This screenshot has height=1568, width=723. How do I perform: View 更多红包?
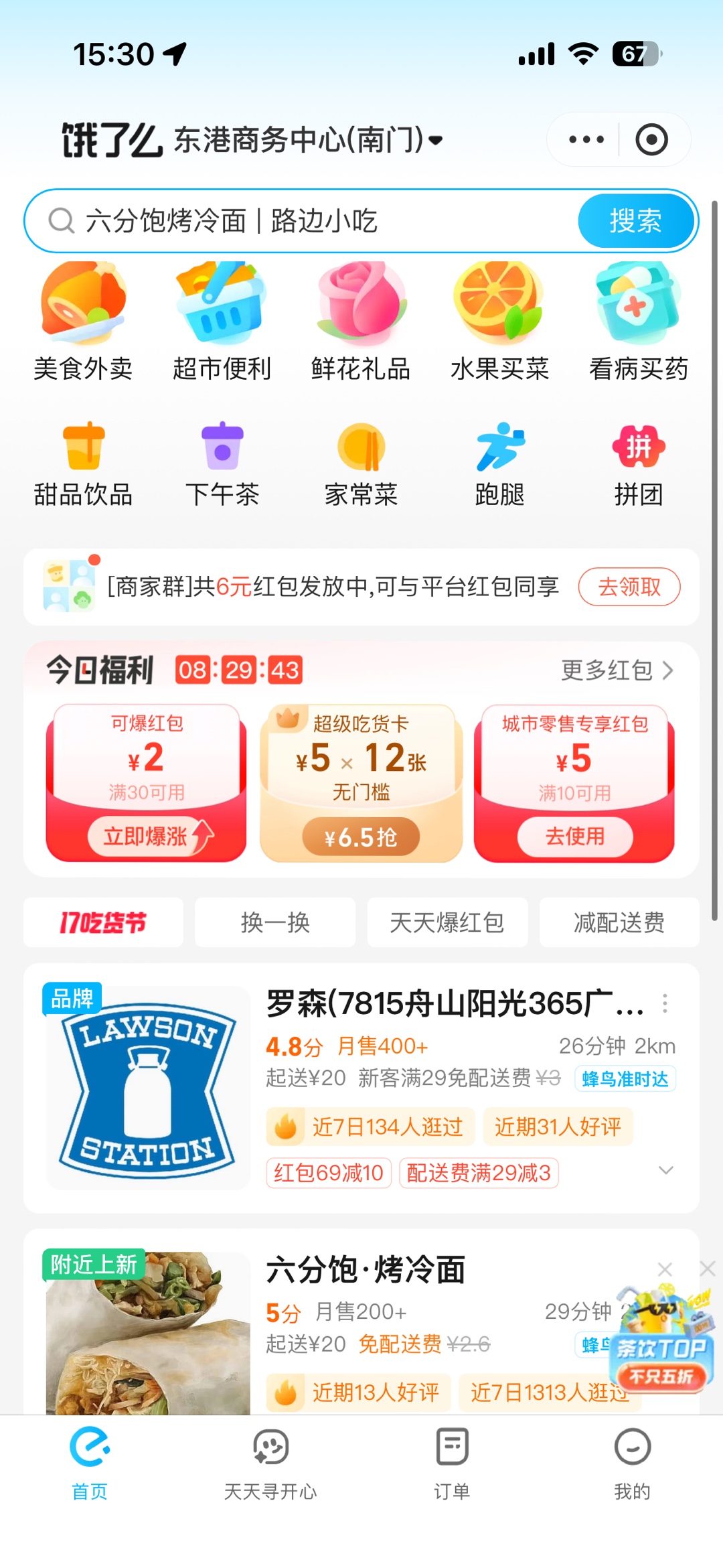coord(617,670)
